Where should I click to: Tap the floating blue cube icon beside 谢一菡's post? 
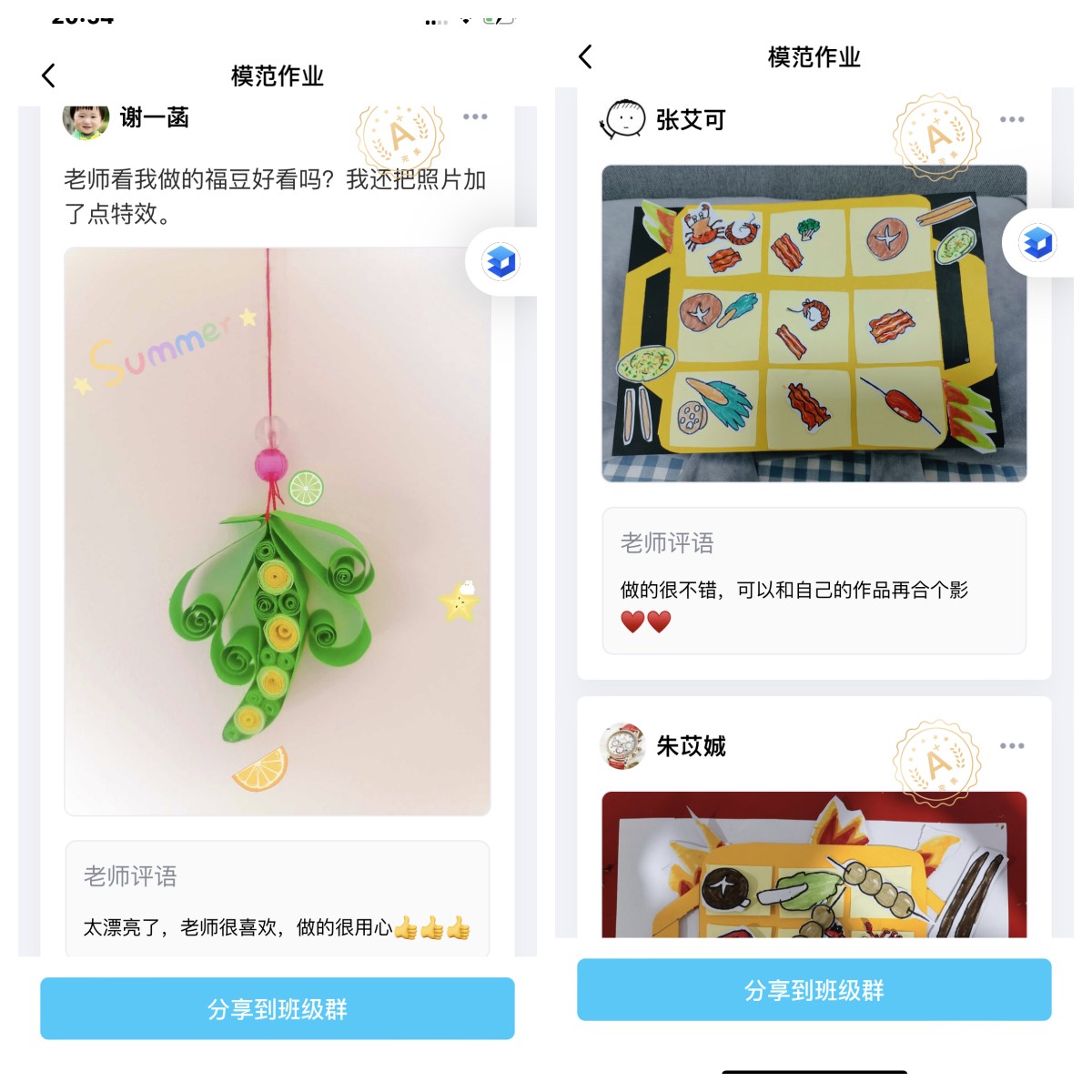500,262
